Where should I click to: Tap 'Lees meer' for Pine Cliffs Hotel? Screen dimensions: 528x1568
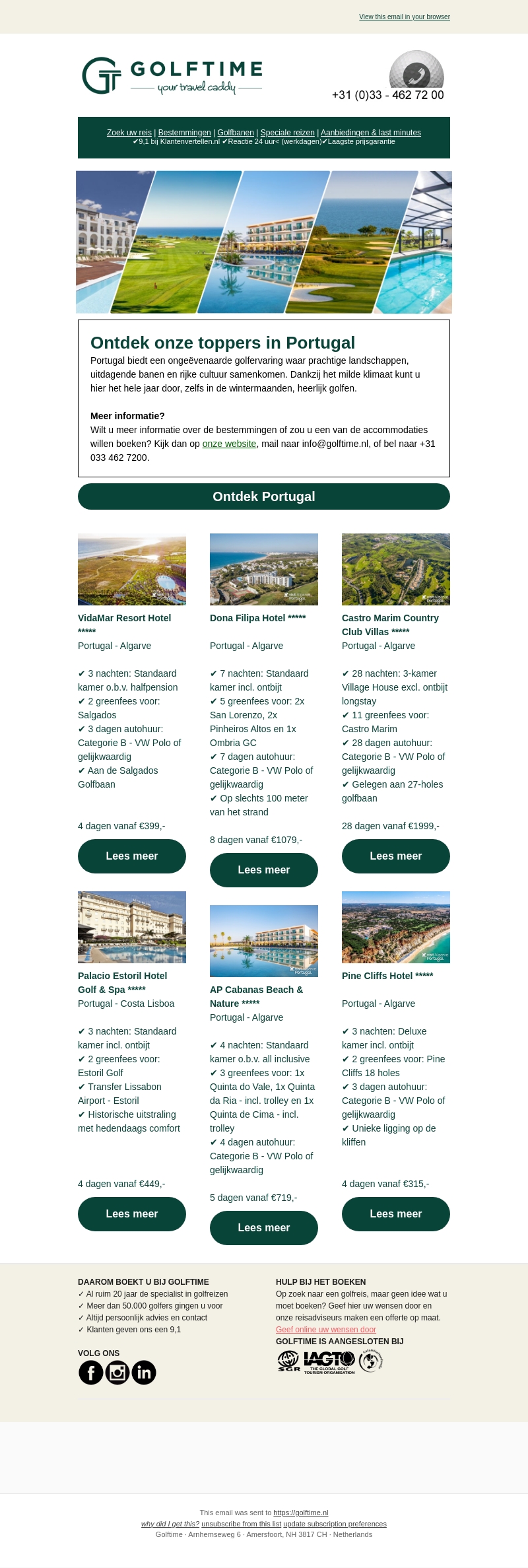point(396,1214)
